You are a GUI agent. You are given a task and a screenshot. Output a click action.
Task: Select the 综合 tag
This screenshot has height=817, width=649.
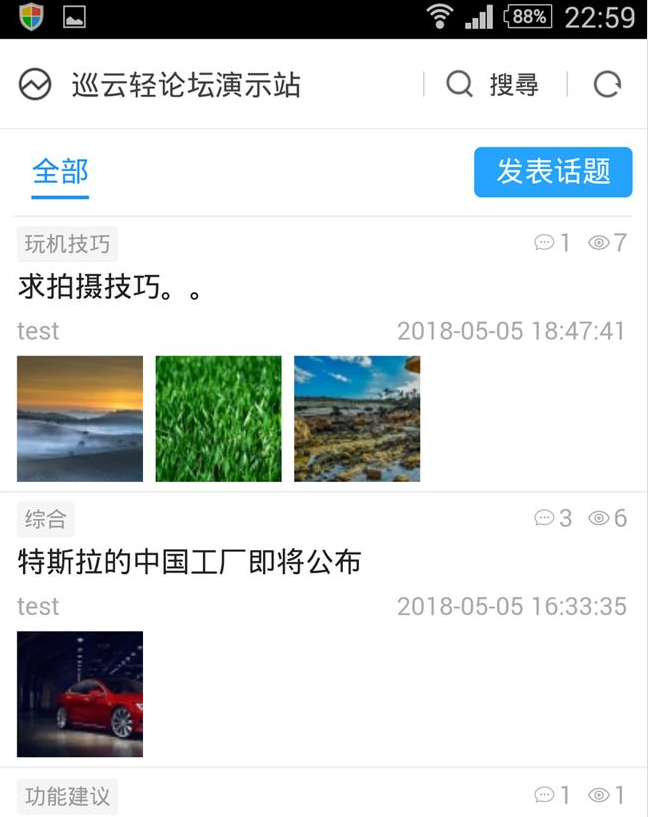[x=46, y=519]
